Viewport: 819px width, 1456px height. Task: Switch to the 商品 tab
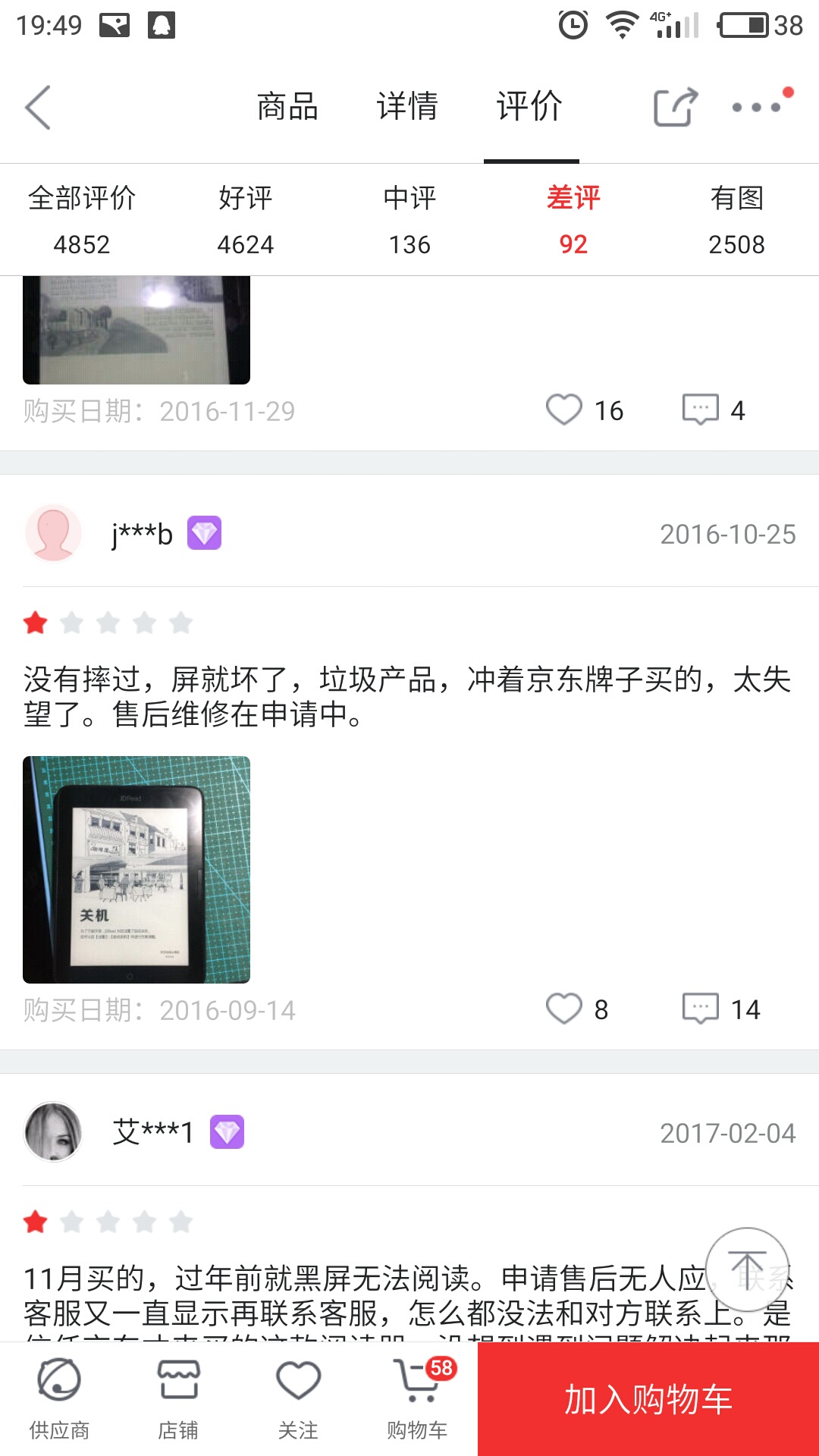(287, 107)
